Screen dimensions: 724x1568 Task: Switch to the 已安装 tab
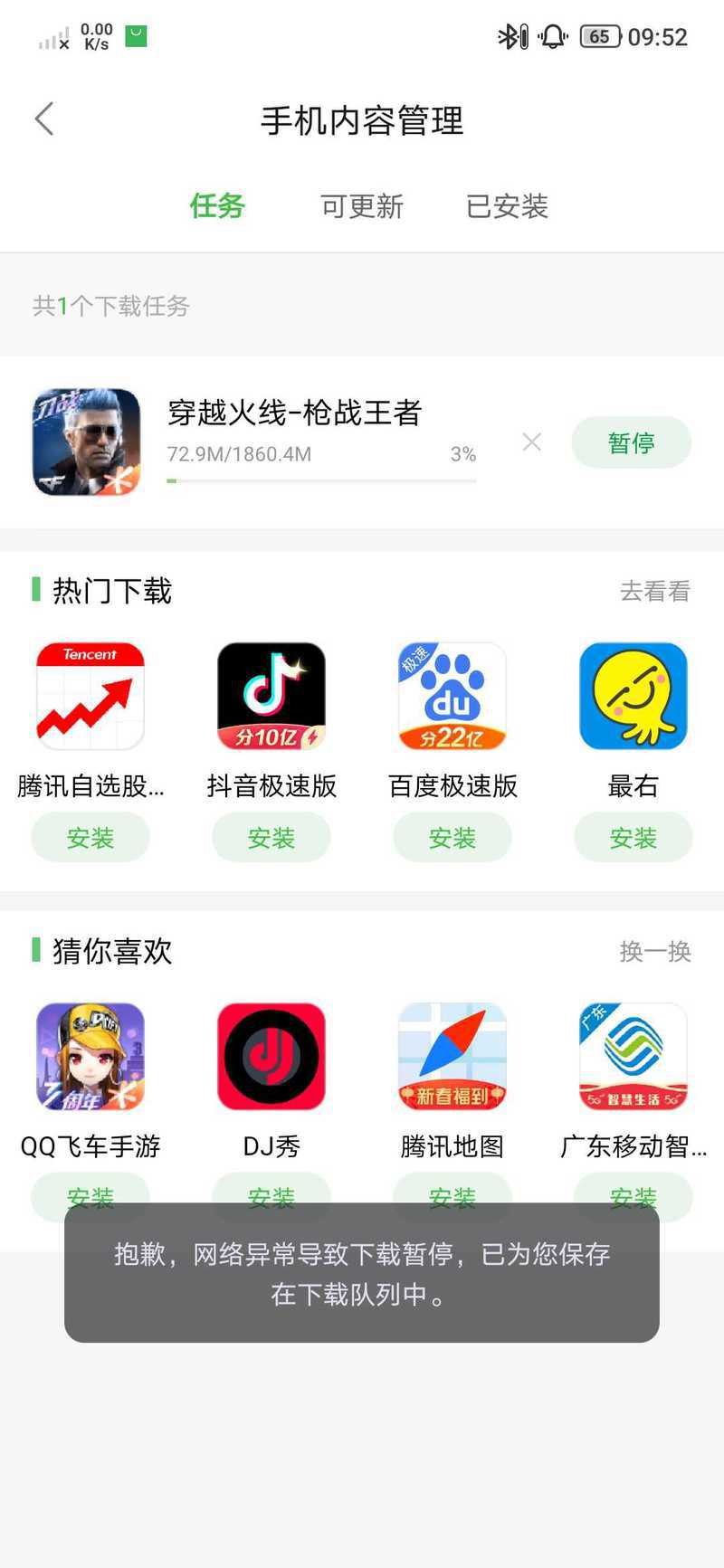(507, 206)
